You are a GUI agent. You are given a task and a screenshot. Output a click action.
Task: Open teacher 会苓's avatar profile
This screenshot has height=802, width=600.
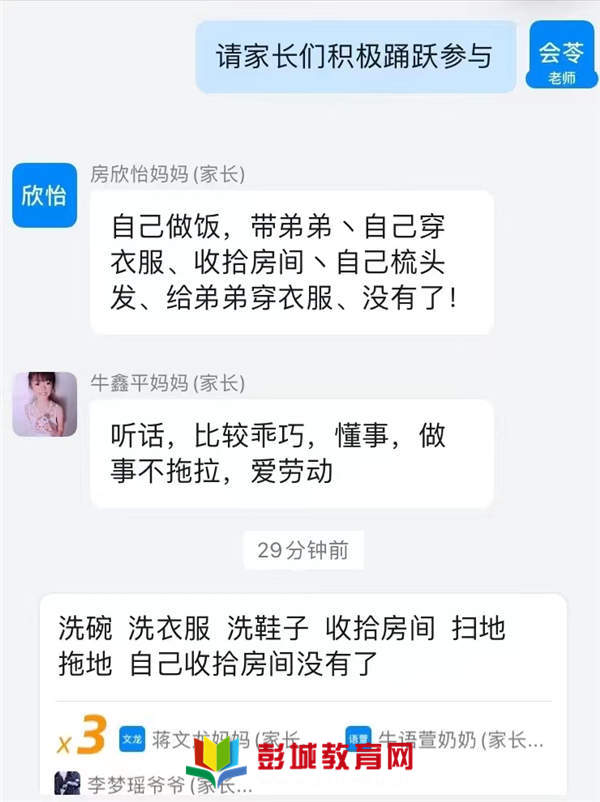click(x=560, y=55)
